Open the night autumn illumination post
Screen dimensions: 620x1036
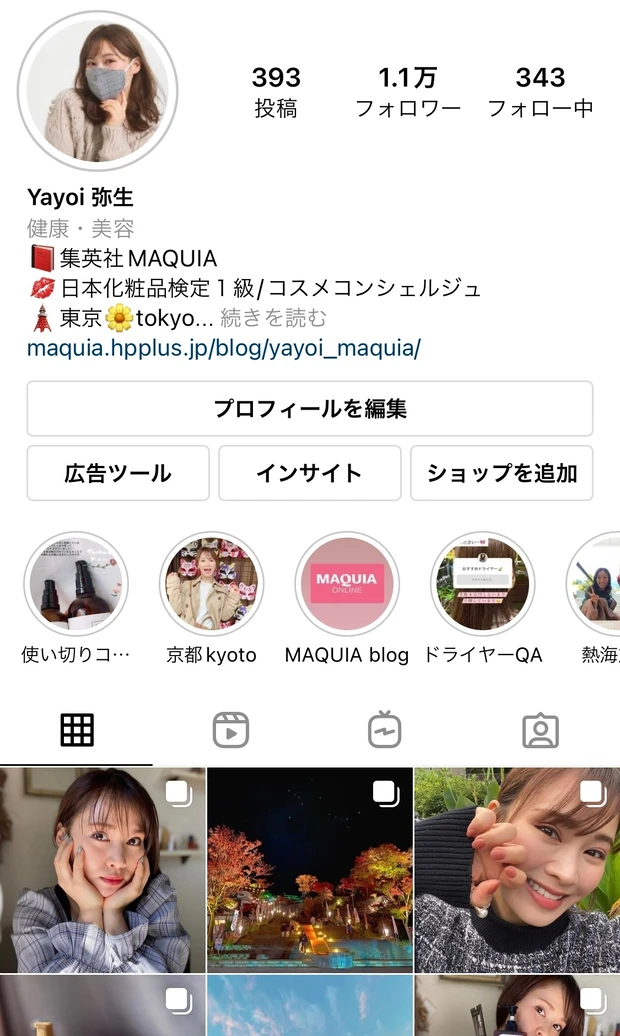pyautogui.click(x=310, y=870)
